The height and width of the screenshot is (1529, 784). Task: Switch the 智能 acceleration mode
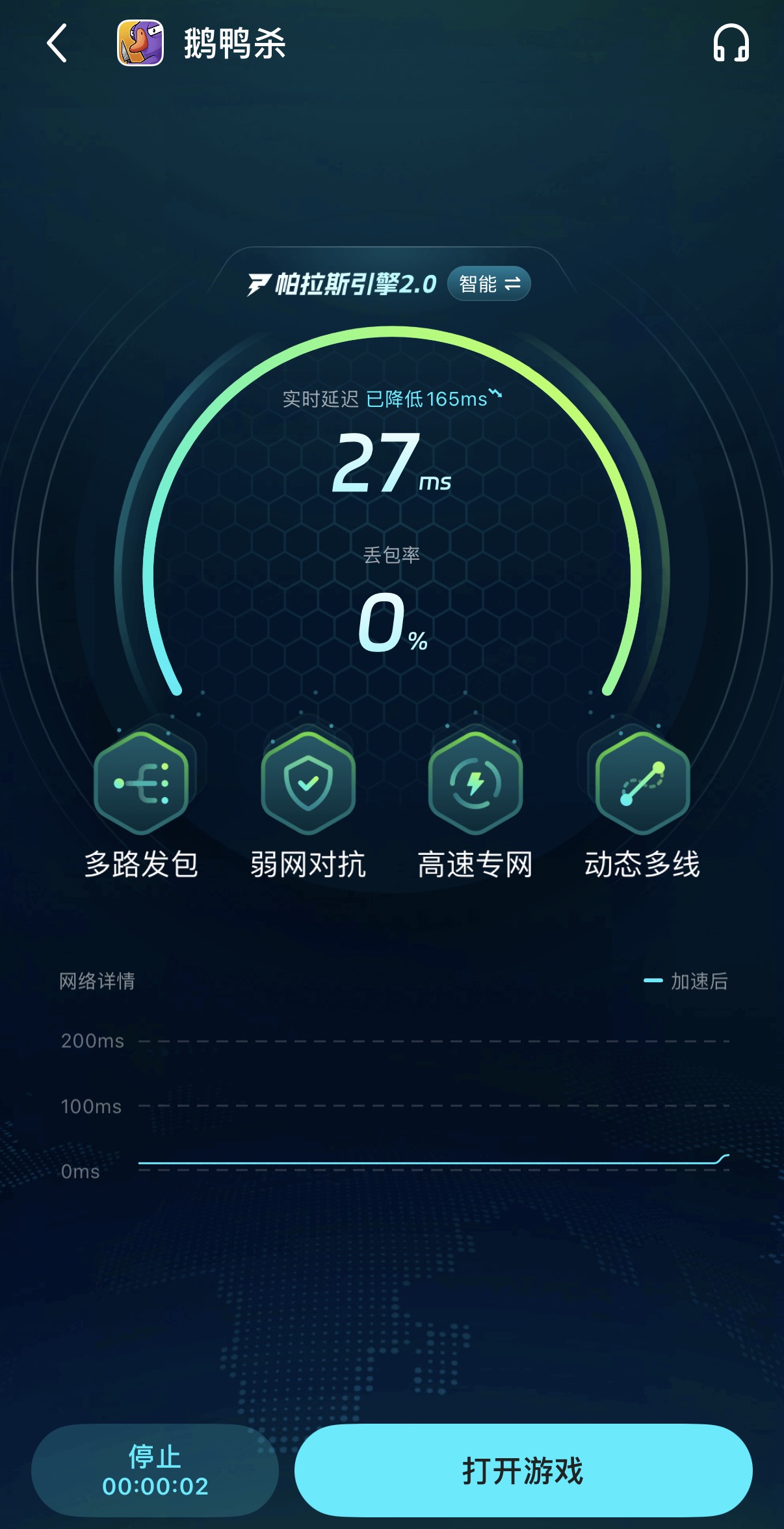[x=489, y=283]
